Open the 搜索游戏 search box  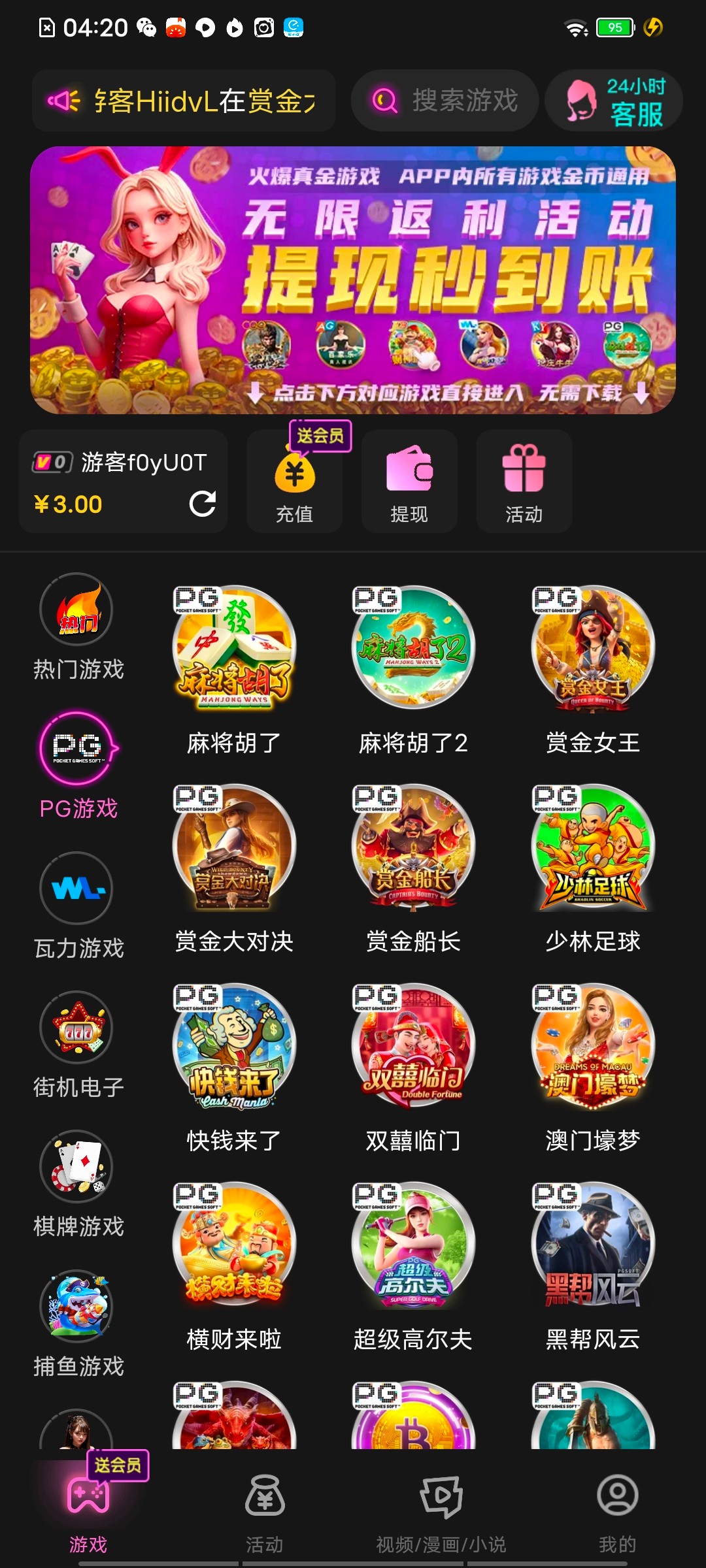pyautogui.click(x=445, y=101)
